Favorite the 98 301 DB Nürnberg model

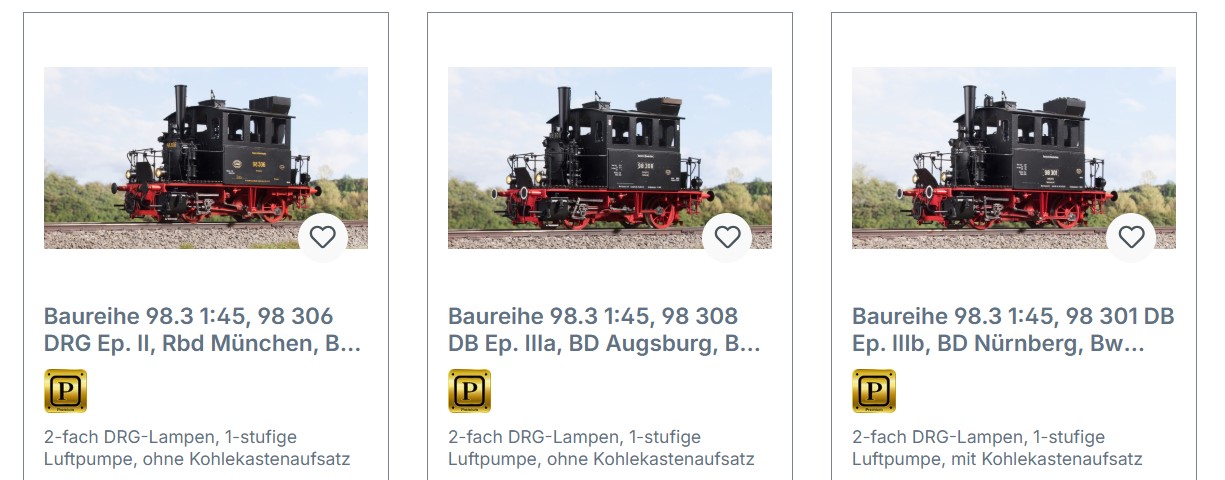click(1130, 237)
